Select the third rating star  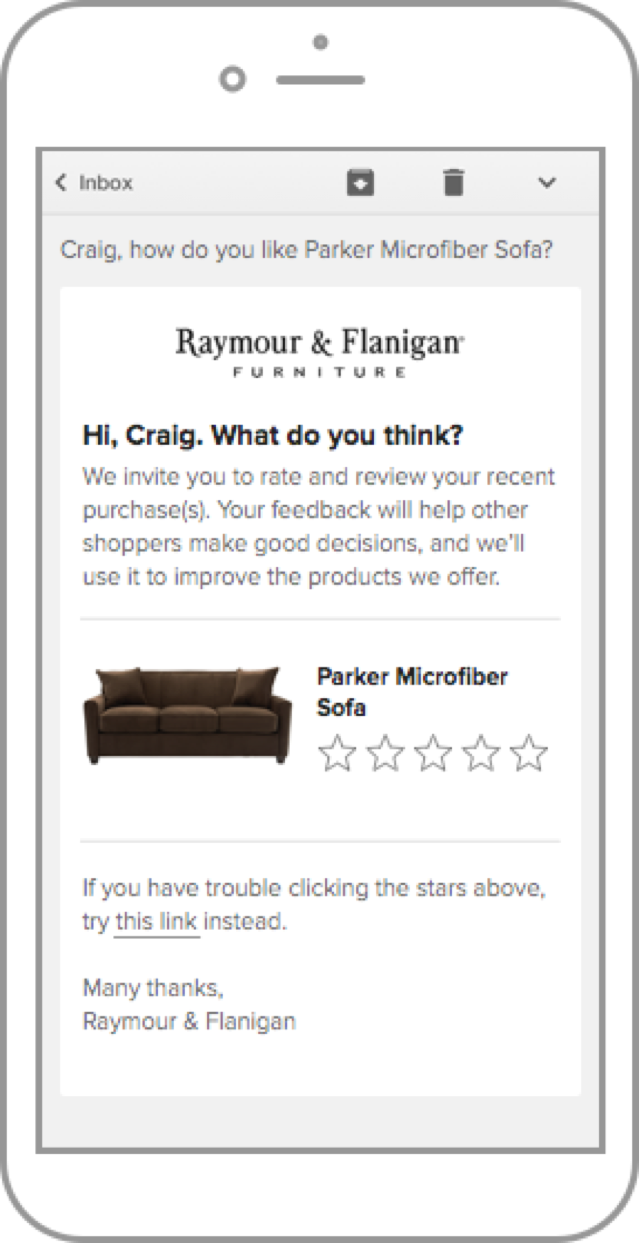(x=432, y=754)
